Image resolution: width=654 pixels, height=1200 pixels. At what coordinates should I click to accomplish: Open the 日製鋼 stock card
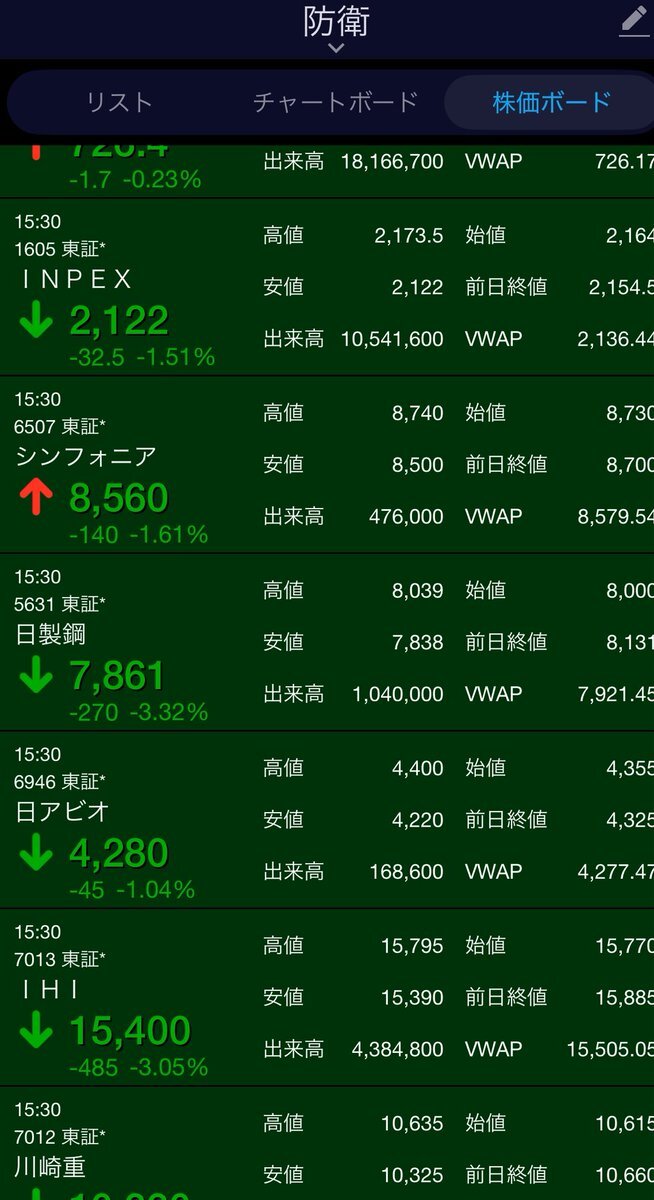[x=327, y=642]
